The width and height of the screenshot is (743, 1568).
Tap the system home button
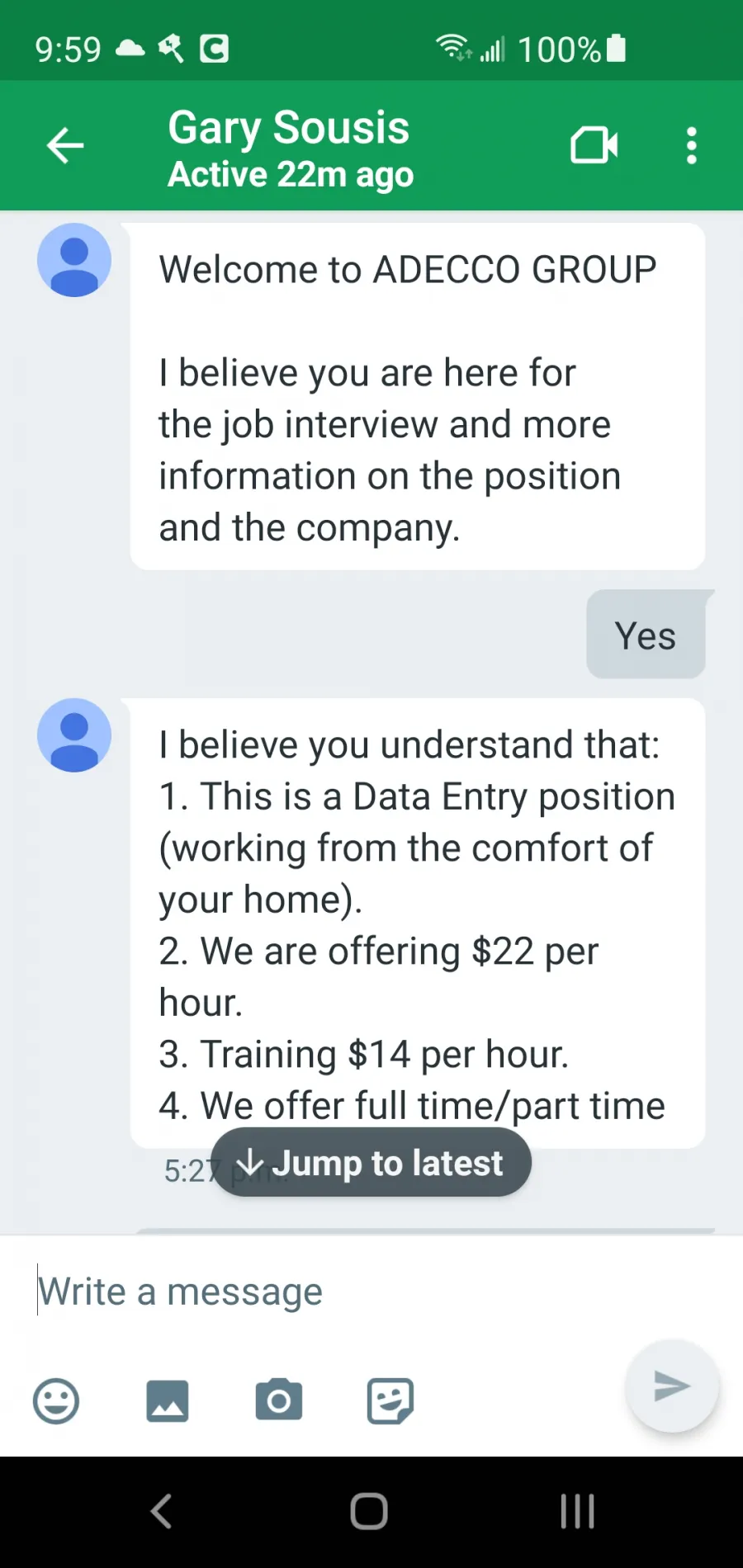pyautogui.click(x=369, y=1512)
